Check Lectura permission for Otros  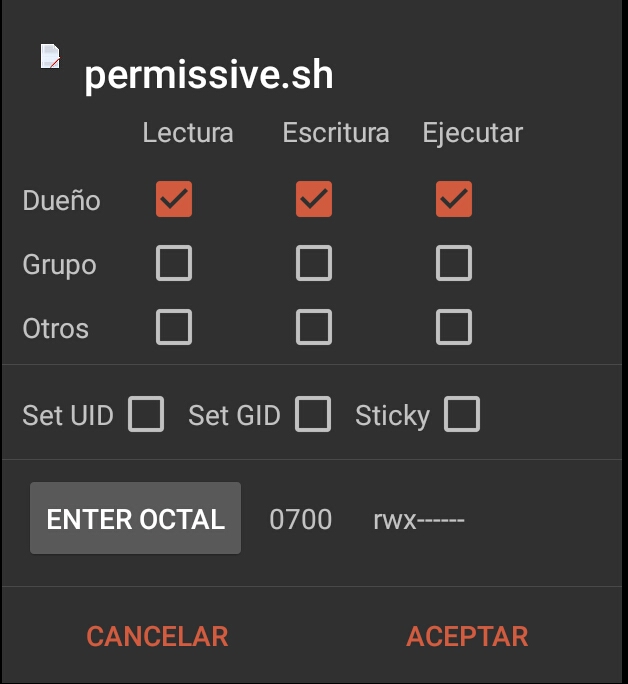[174, 327]
